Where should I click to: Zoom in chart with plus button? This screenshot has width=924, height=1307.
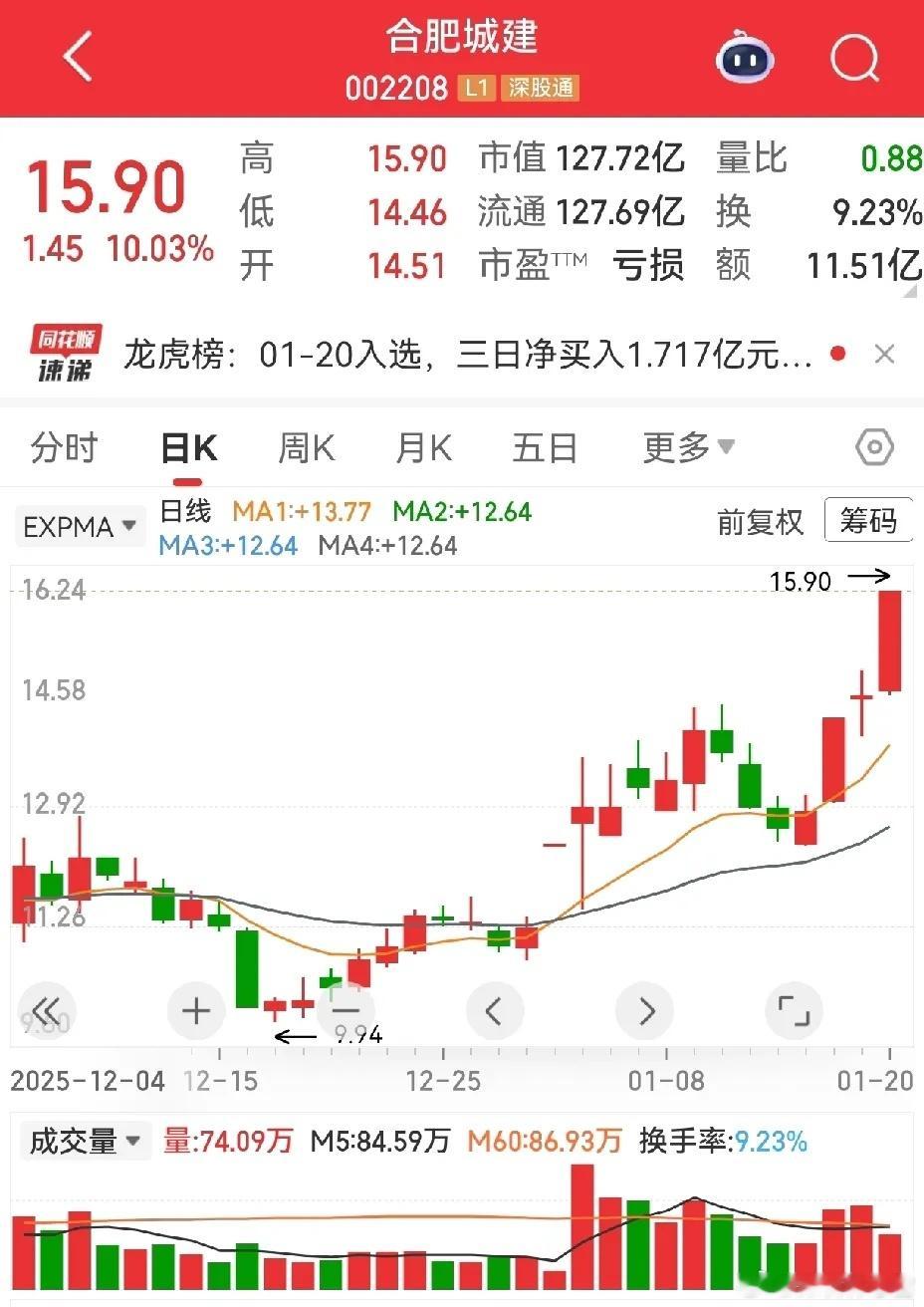tap(196, 1011)
